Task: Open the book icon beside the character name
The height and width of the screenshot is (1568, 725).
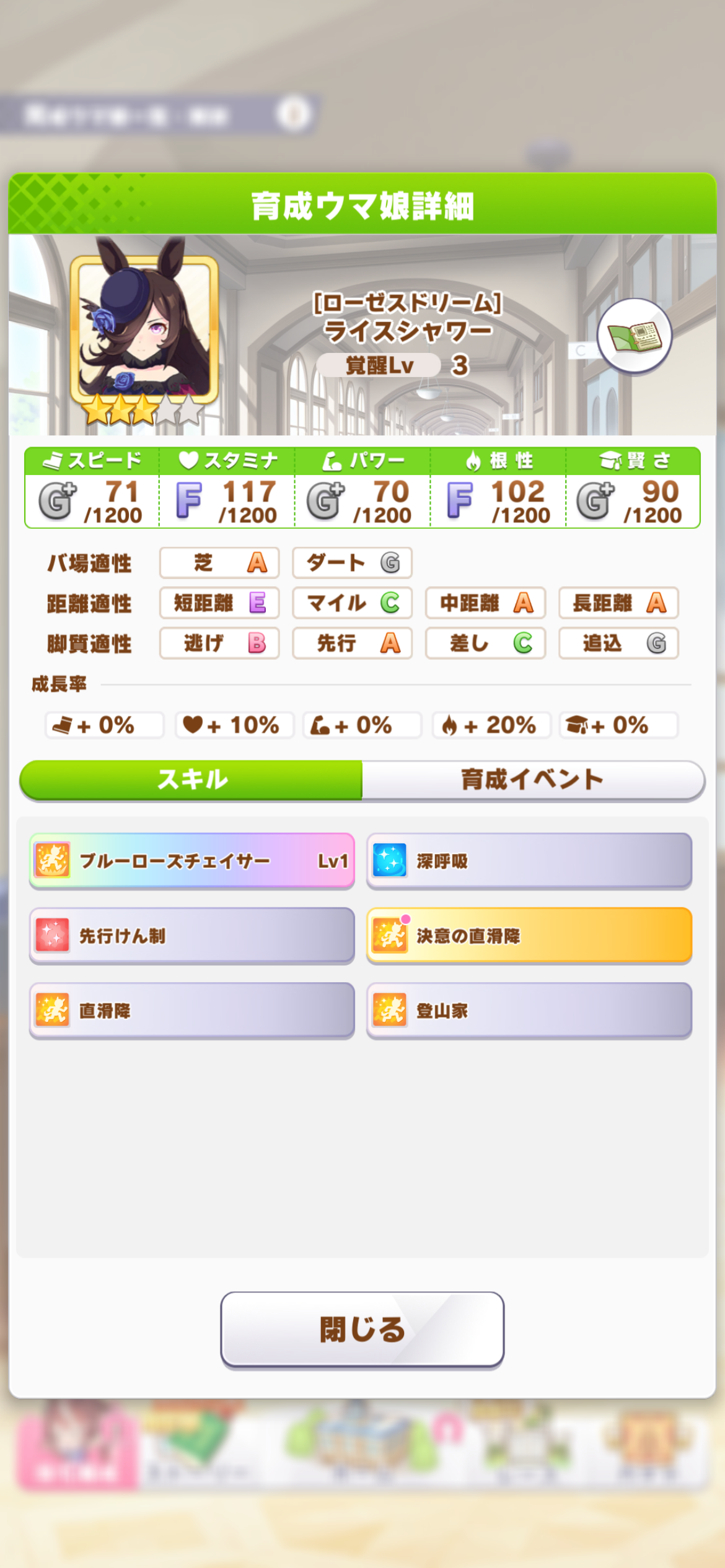Action: pyautogui.click(x=634, y=336)
